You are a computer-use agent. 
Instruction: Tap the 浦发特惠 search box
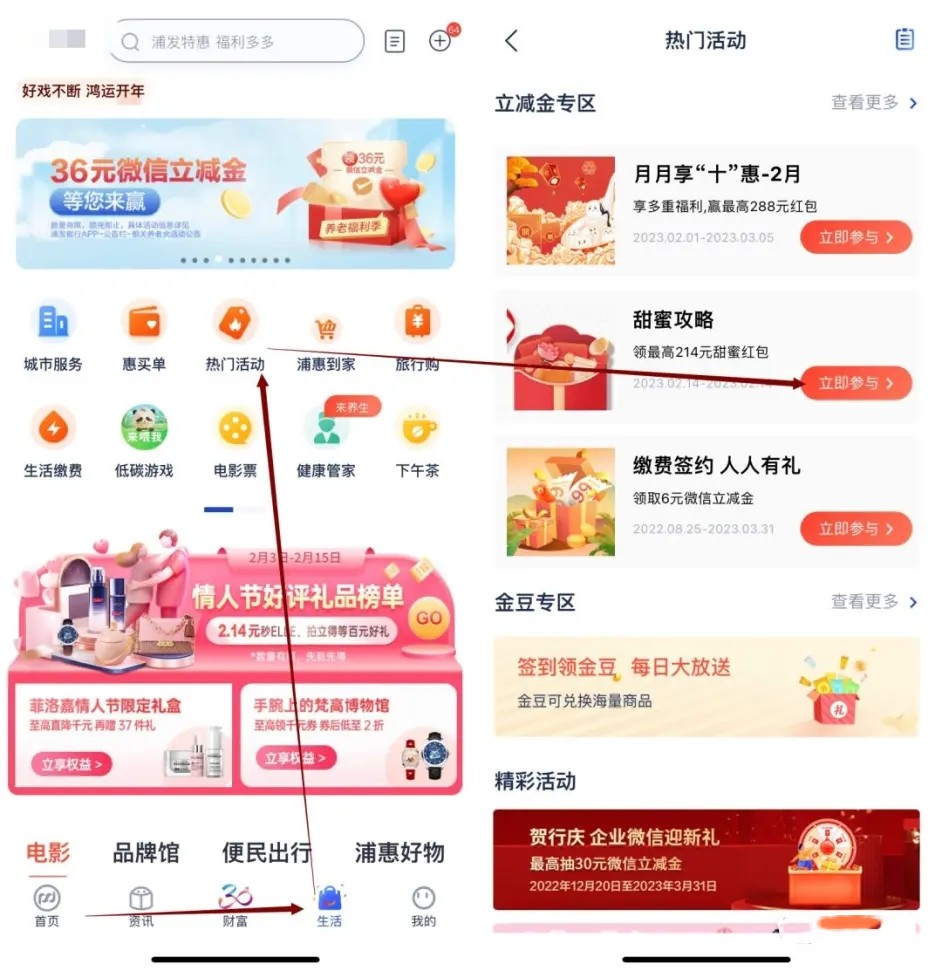pyautogui.click(x=236, y=42)
